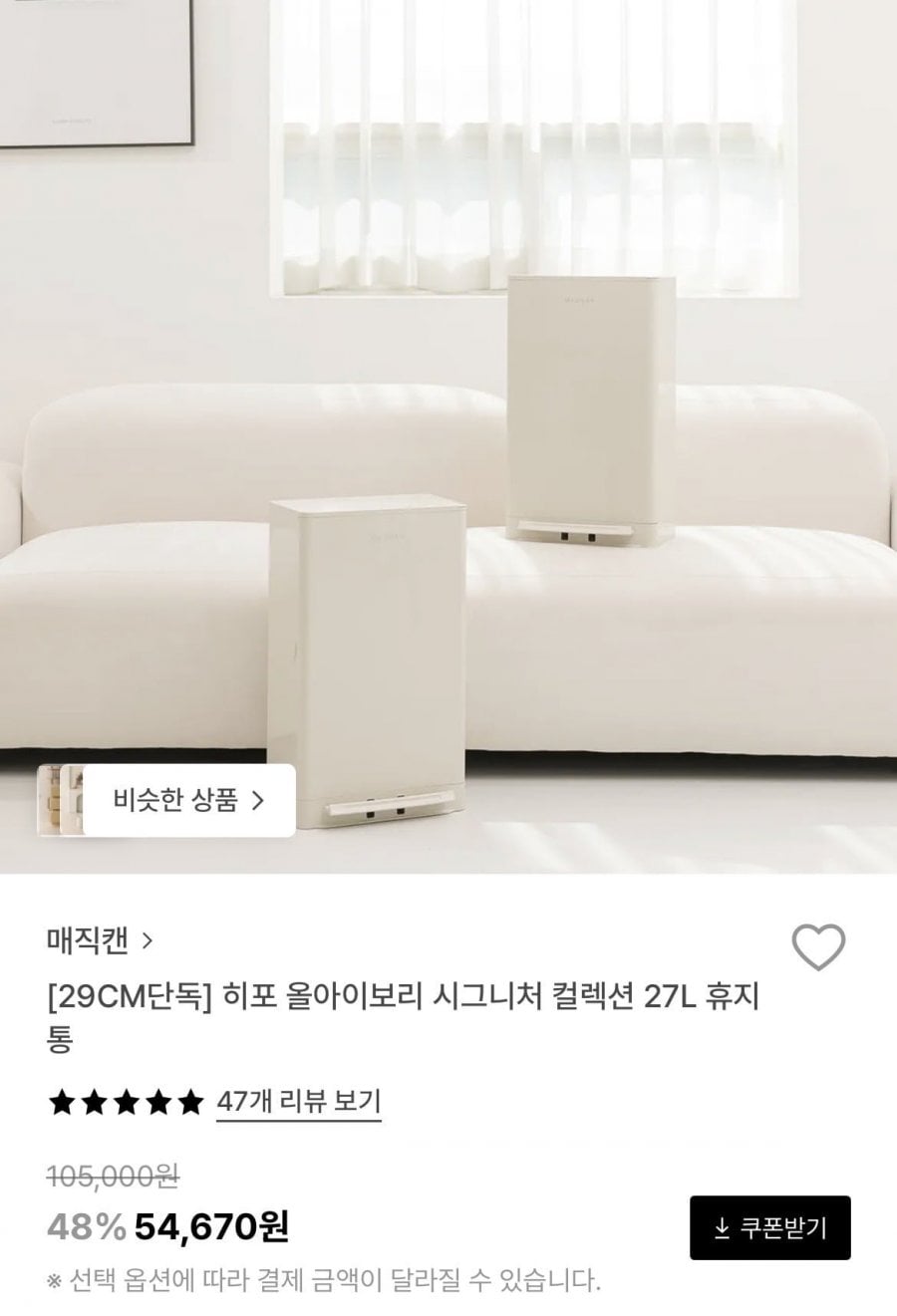This screenshot has width=897, height=1316.
Task: Tap the 쿠폰받기 coupon download button
Action: (769, 1227)
